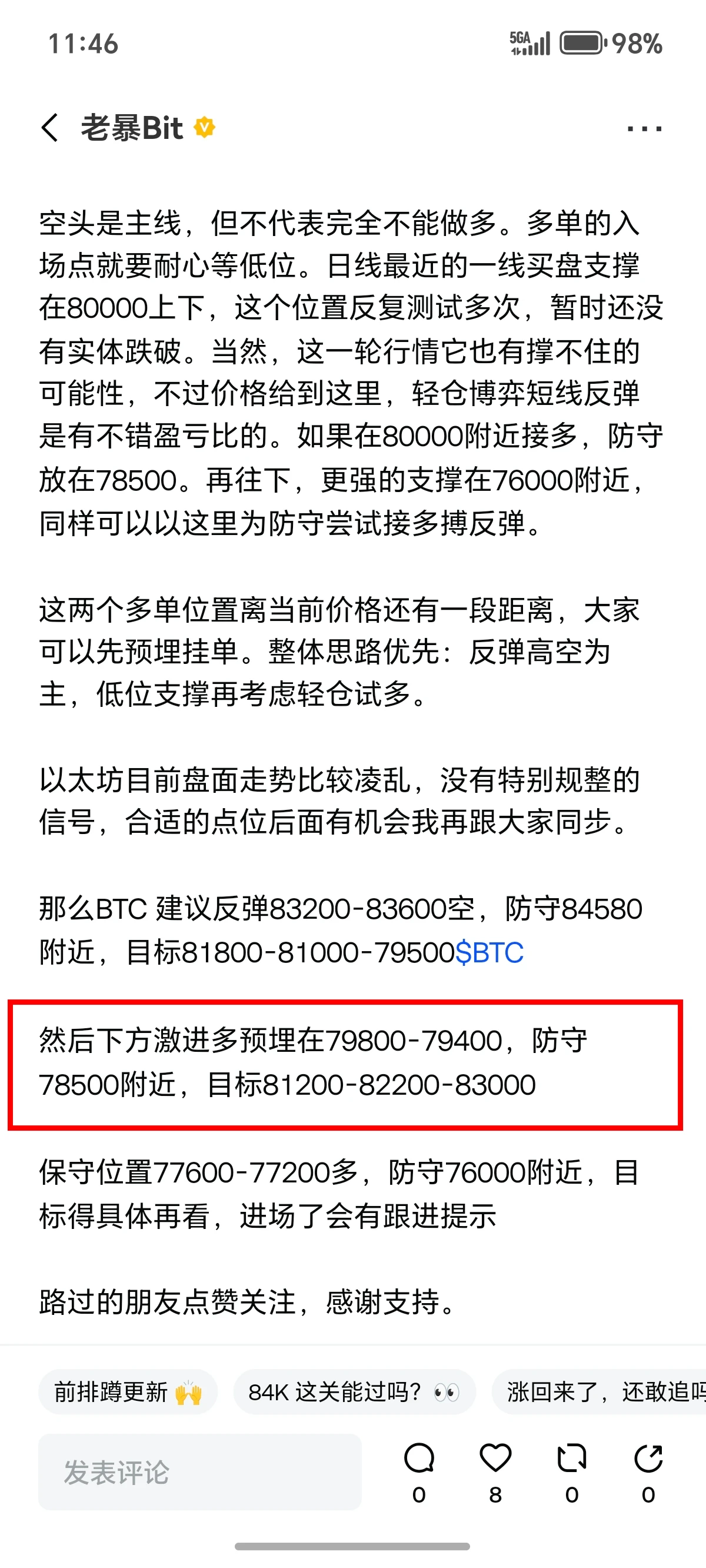Go back using the top-left arrow

click(50, 128)
